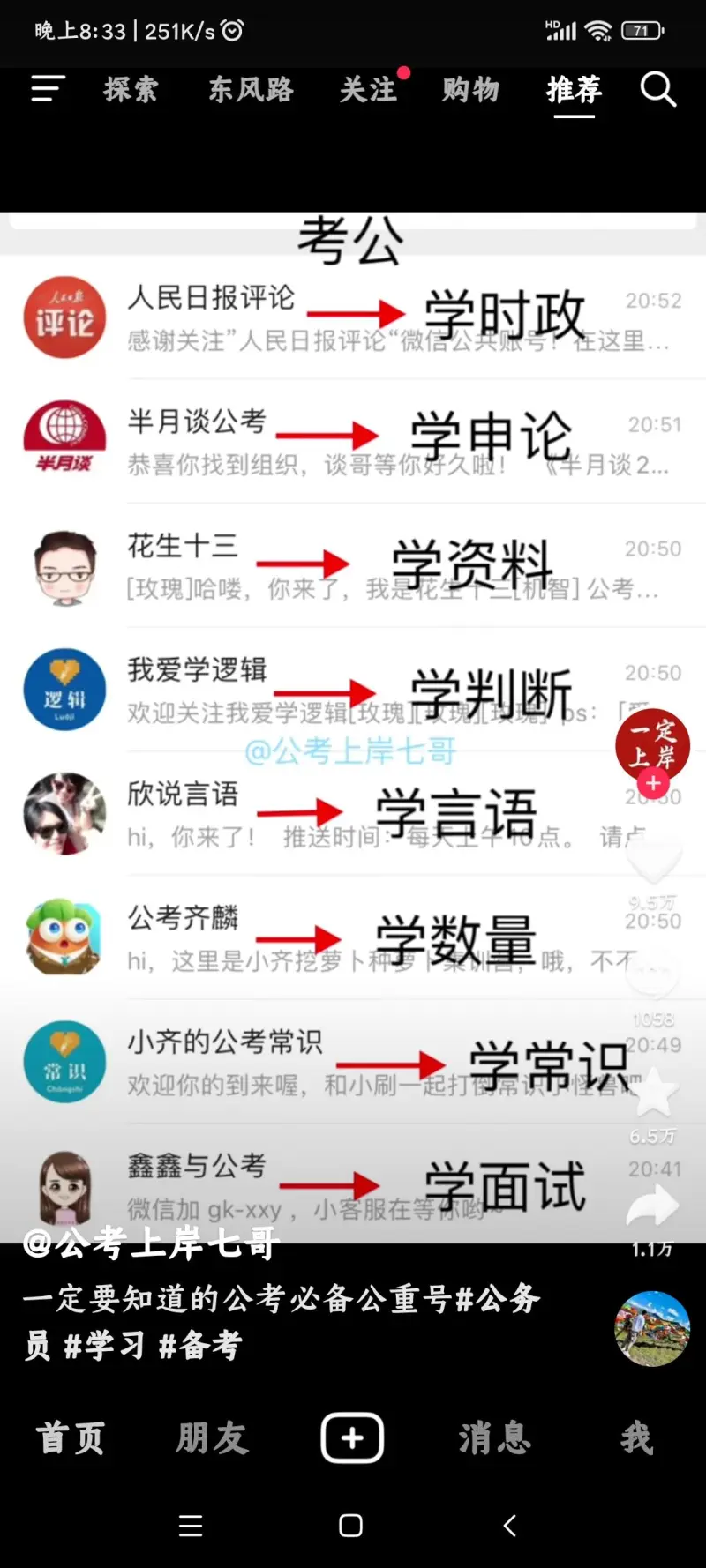Open the 朋友 tab
706x1568 pixels.
[212, 1438]
